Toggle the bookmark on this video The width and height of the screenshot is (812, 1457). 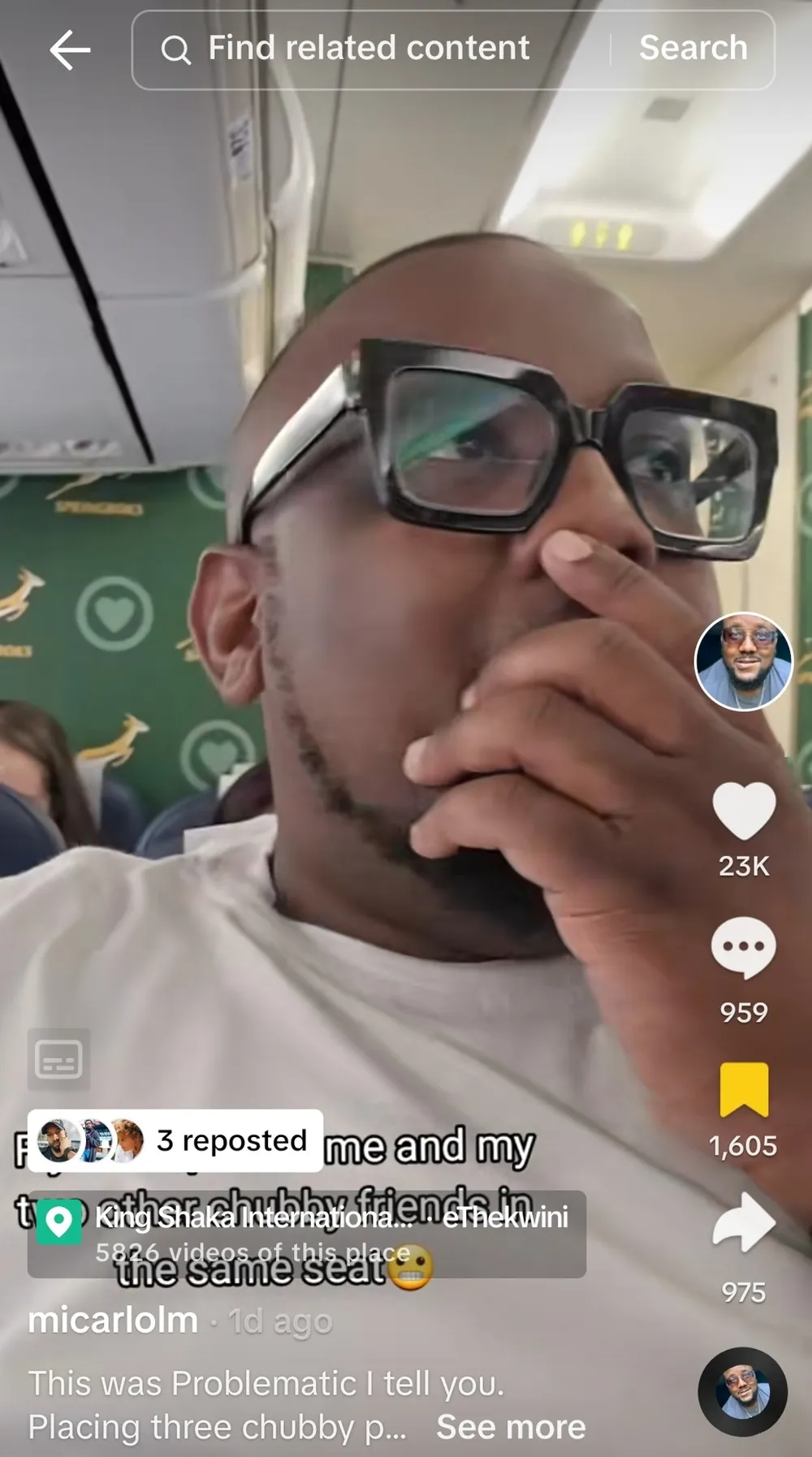[x=744, y=1089]
